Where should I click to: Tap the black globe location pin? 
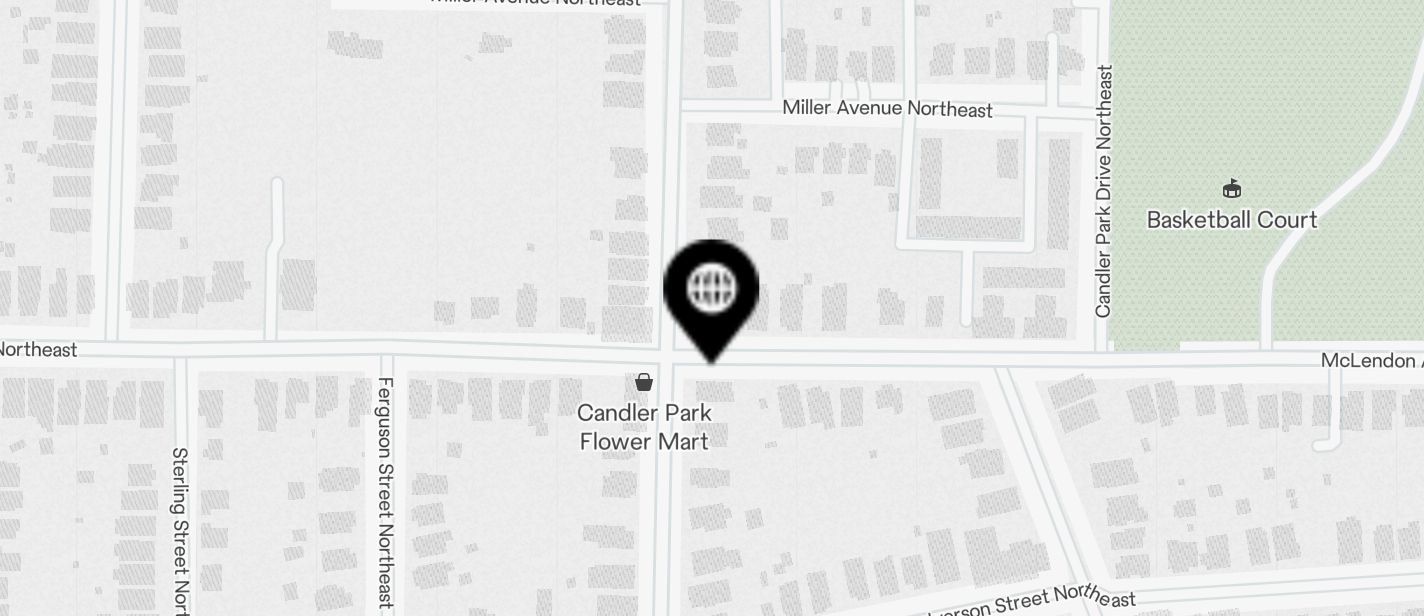pos(711,291)
